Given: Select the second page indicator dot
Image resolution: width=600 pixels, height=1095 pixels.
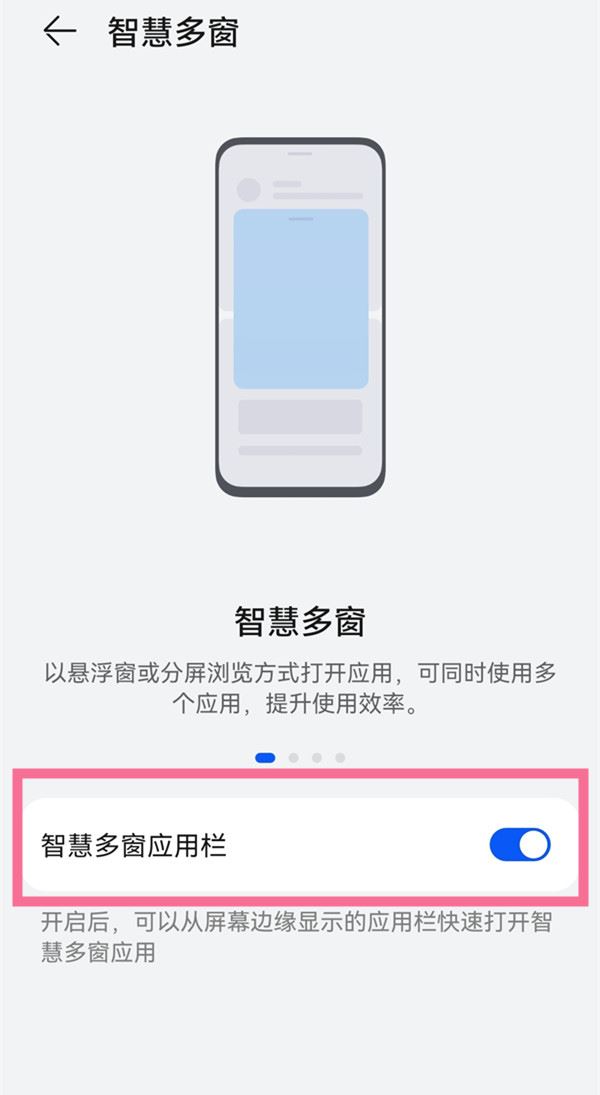Looking at the screenshot, I should [x=293, y=758].
